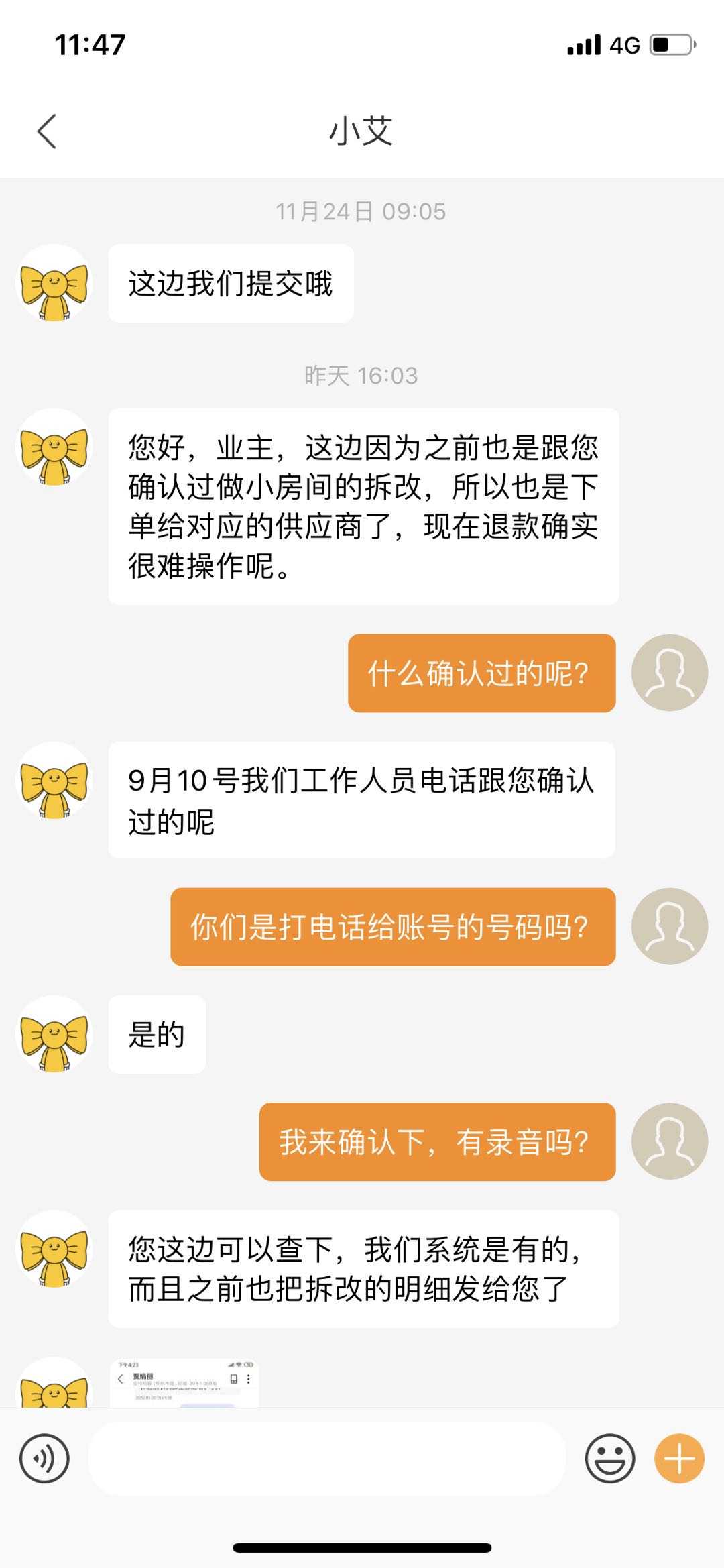724x1568 pixels.
Task: Open the screenshot image sent by 小艾
Action: click(x=184, y=1383)
